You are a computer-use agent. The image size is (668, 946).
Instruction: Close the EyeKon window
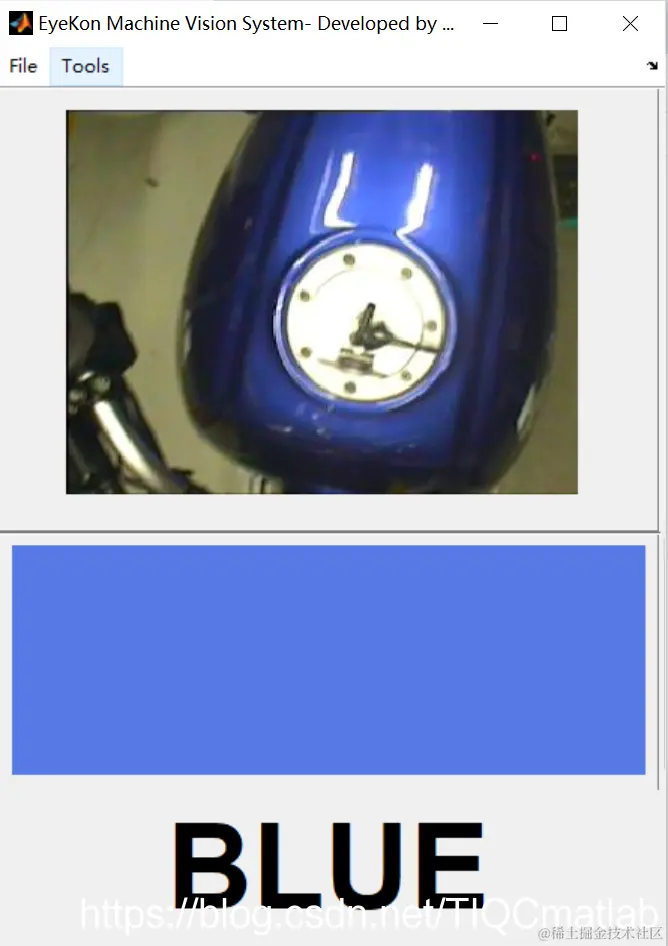pyautogui.click(x=630, y=24)
